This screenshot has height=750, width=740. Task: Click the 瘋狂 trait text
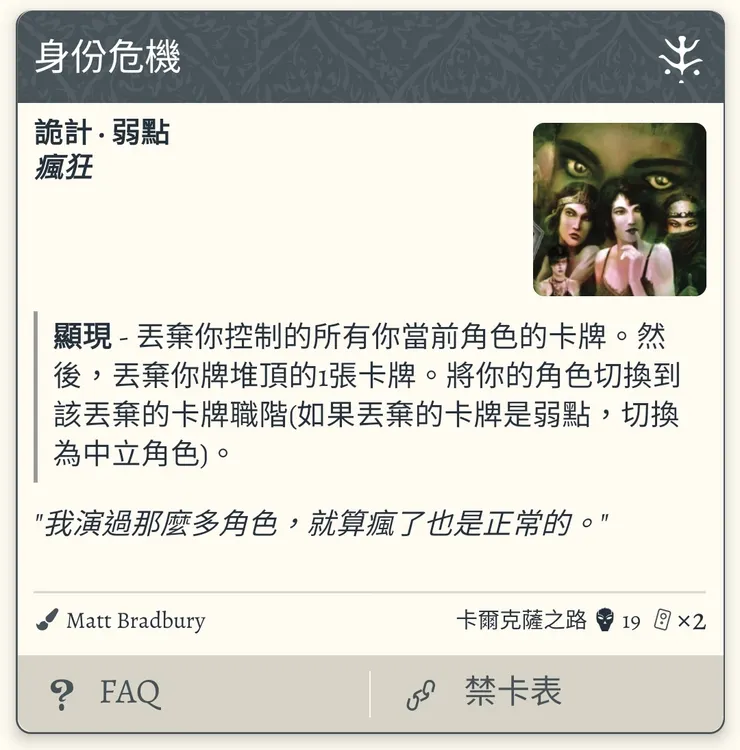point(67,169)
